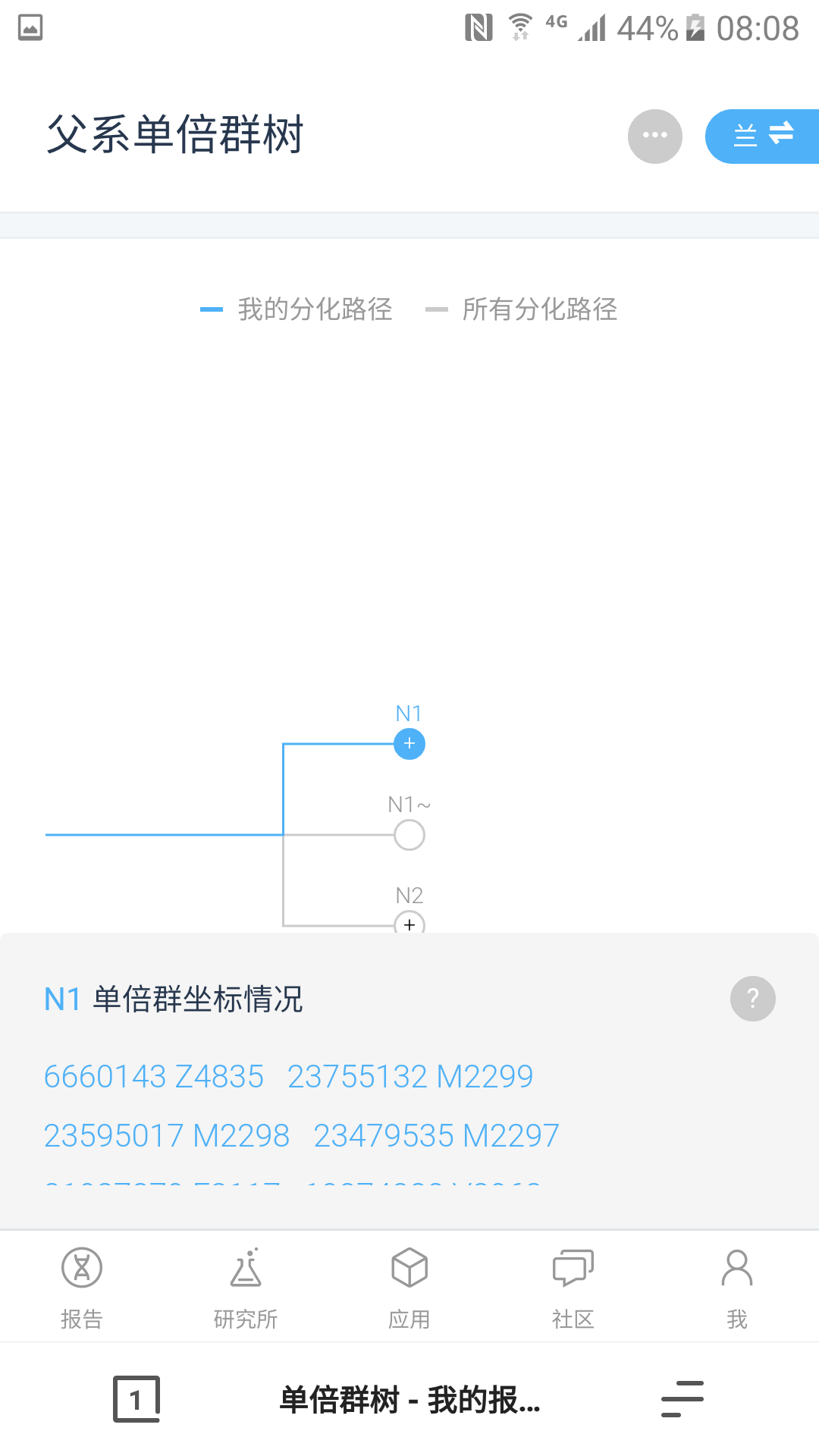The height and width of the screenshot is (1456, 819).
Task: Expand the N1 haplogroup node
Action: [409, 744]
